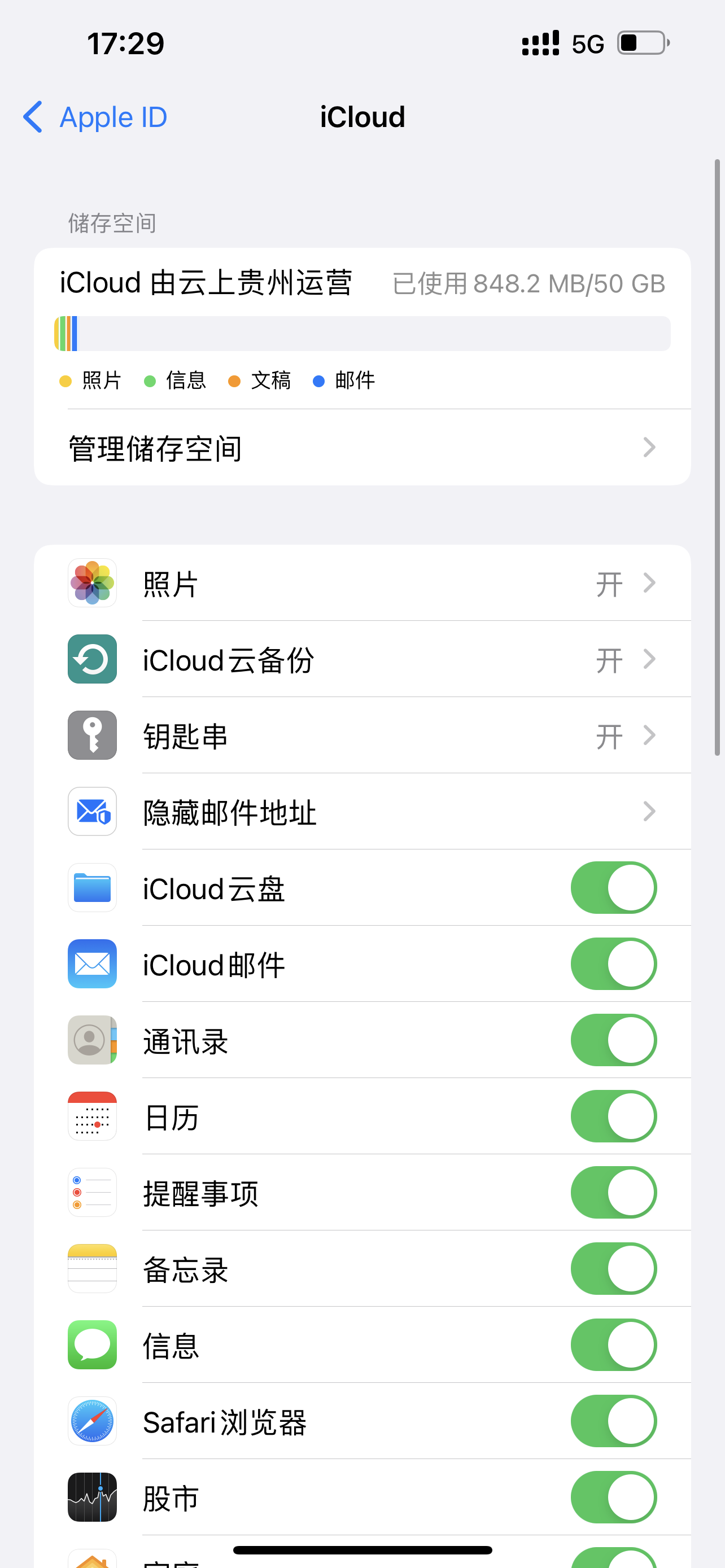725x1568 pixels.
Task: Disable iCloud邮件 (iCloud Mail) sync
Action: coord(613,964)
